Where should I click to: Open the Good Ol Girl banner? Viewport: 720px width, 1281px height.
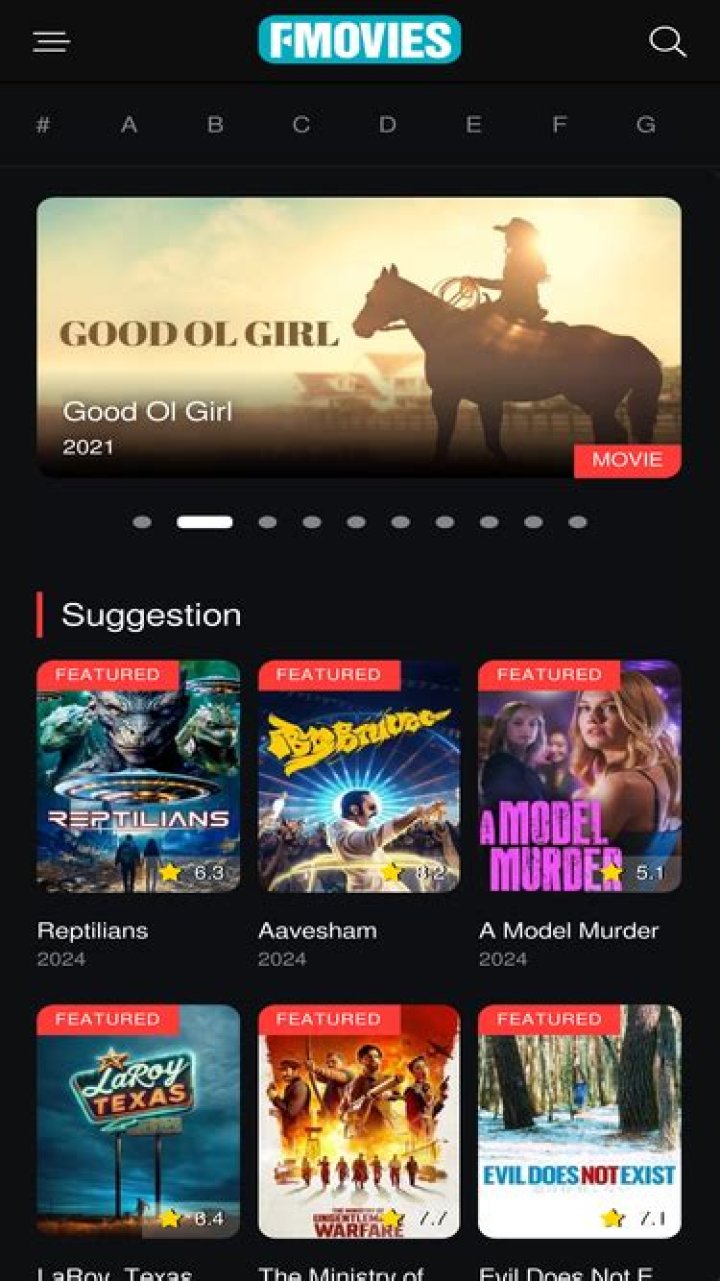359,336
